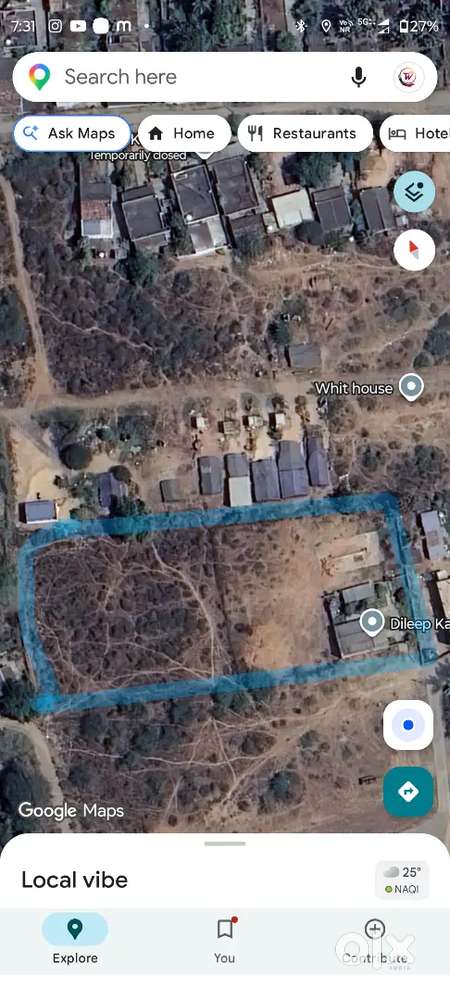Expand the Local vibe sheet handle
450x1000 pixels.
225,843
